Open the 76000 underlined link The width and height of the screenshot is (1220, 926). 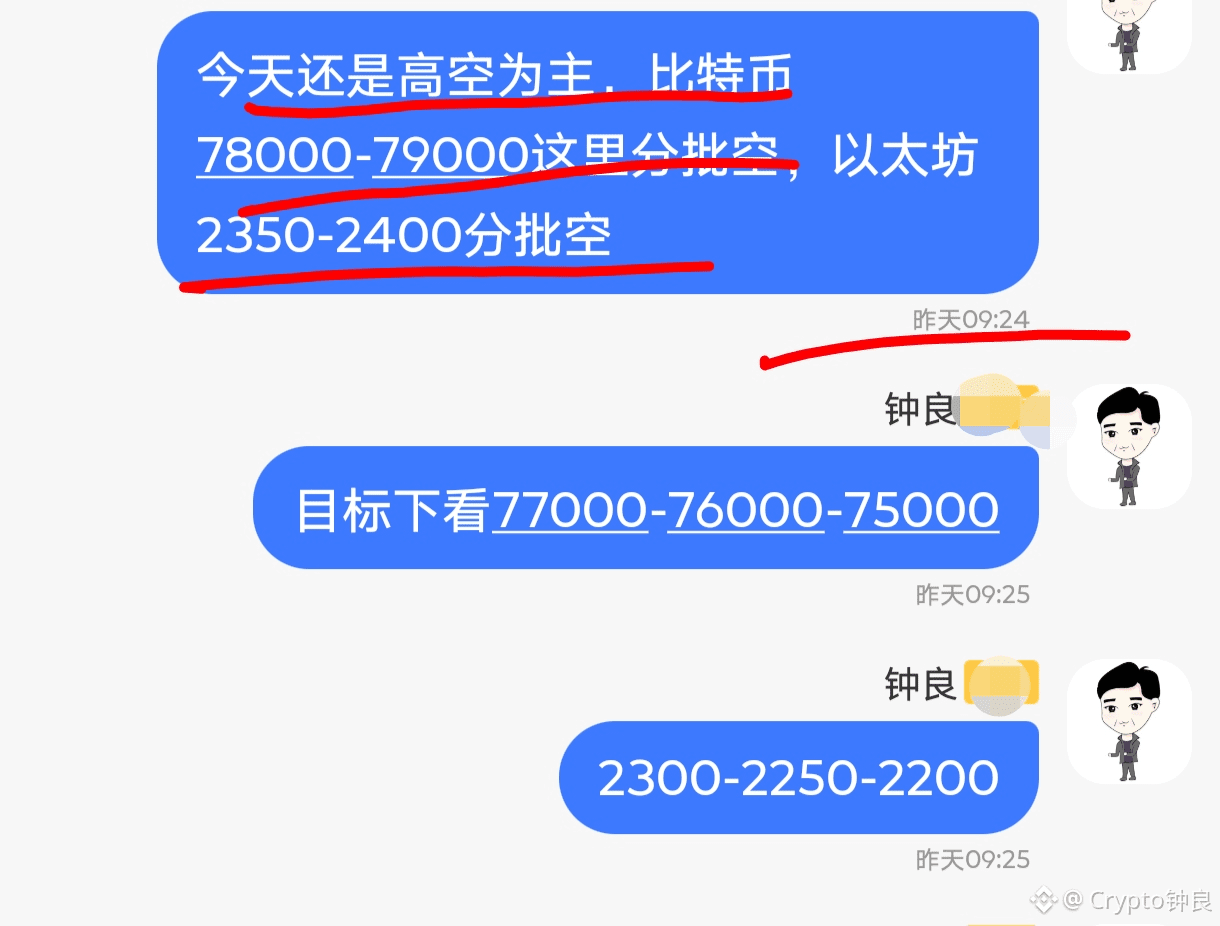[x=745, y=510]
